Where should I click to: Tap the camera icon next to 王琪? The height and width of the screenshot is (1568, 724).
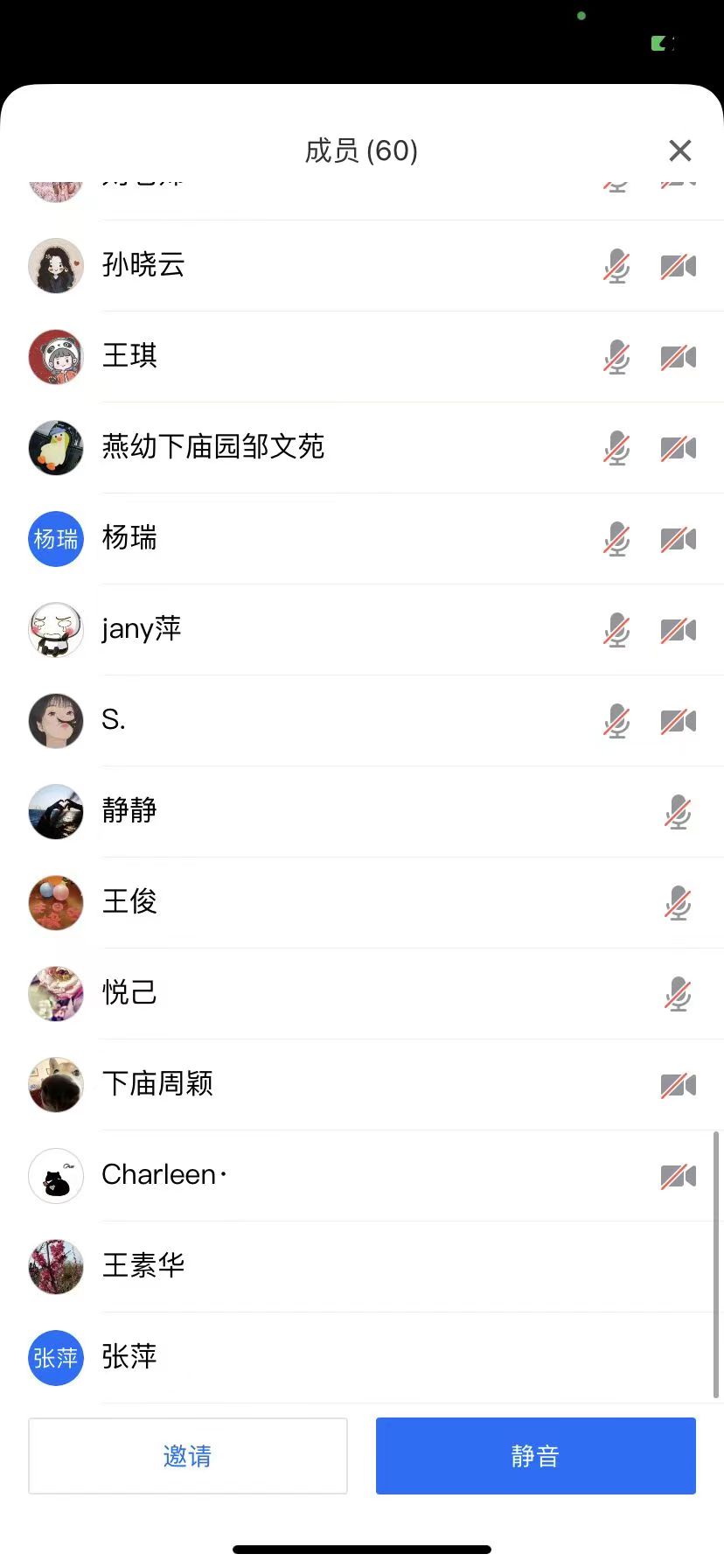(x=679, y=357)
